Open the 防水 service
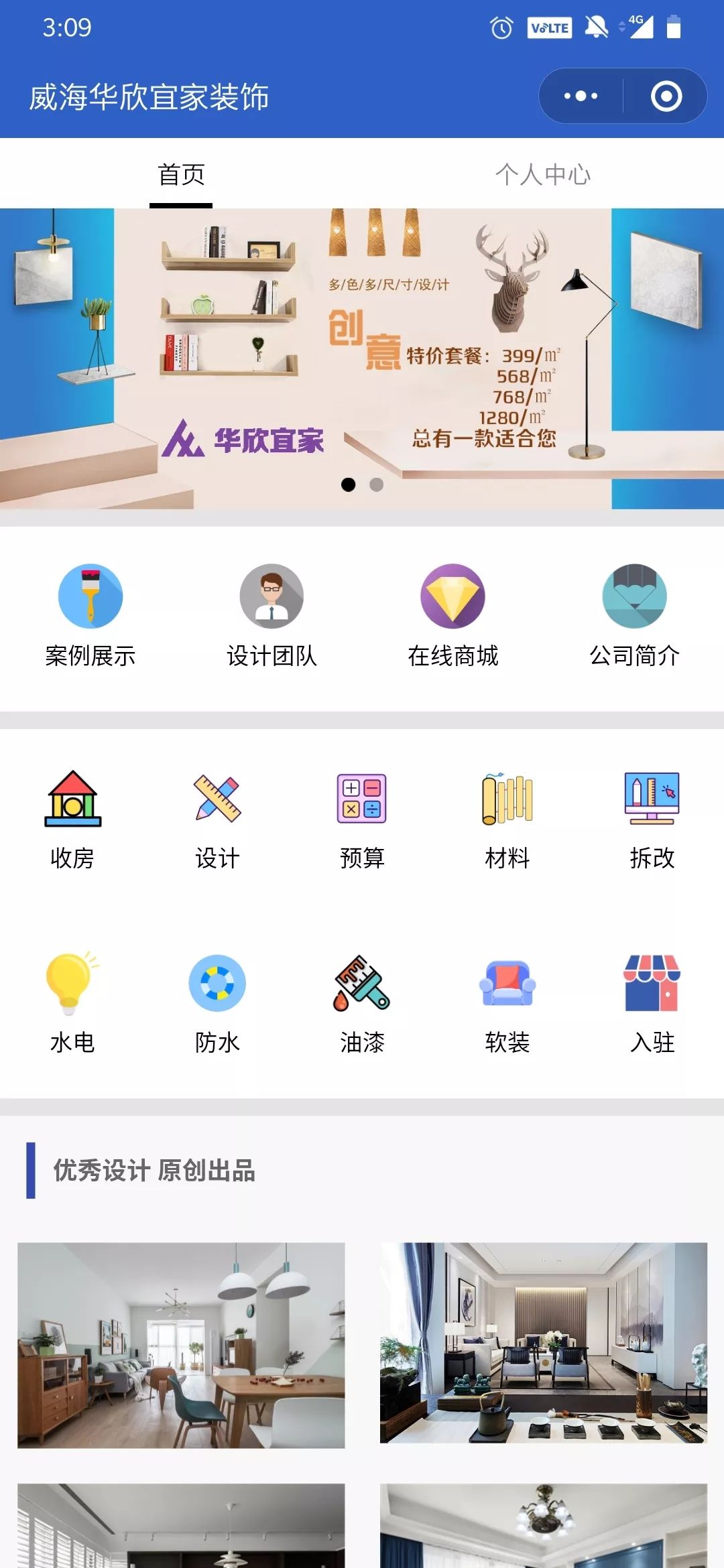 (x=217, y=1003)
